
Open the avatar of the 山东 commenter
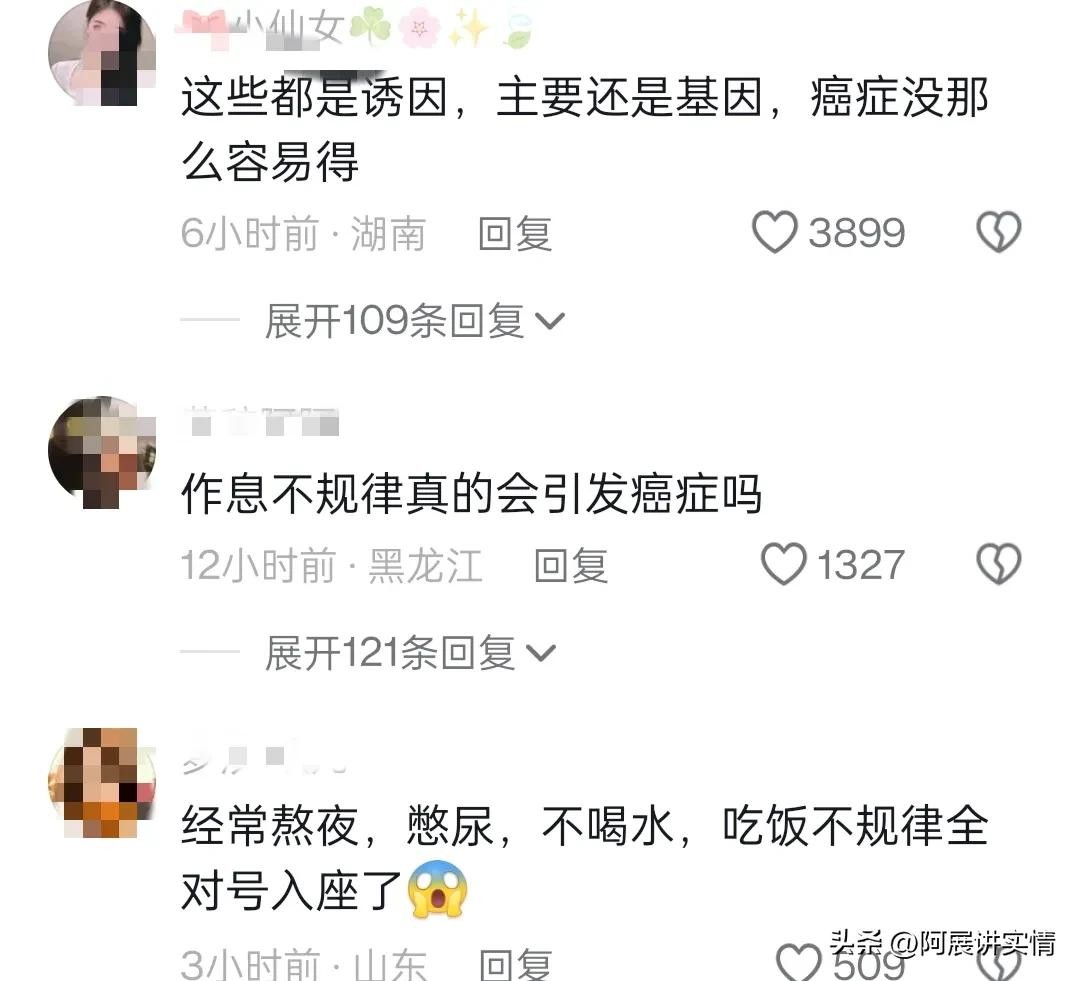102,782
